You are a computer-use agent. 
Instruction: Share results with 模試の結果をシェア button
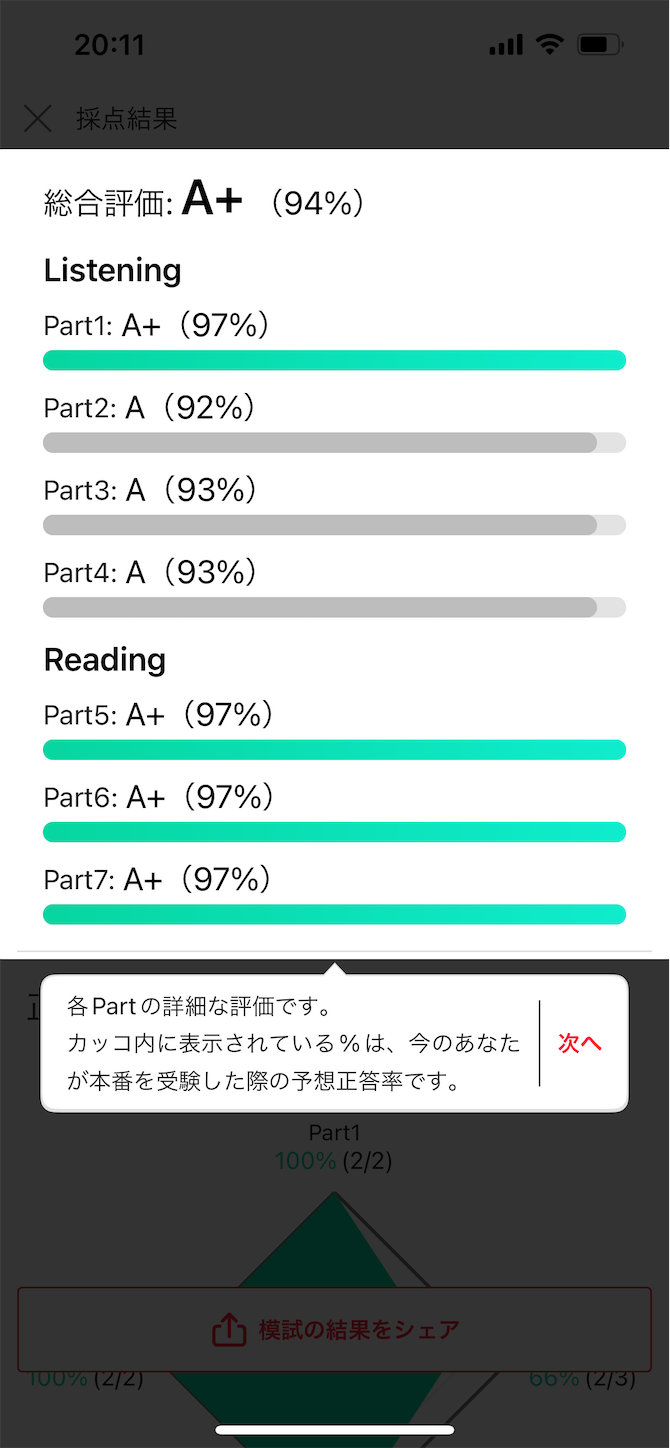click(x=335, y=1330)
